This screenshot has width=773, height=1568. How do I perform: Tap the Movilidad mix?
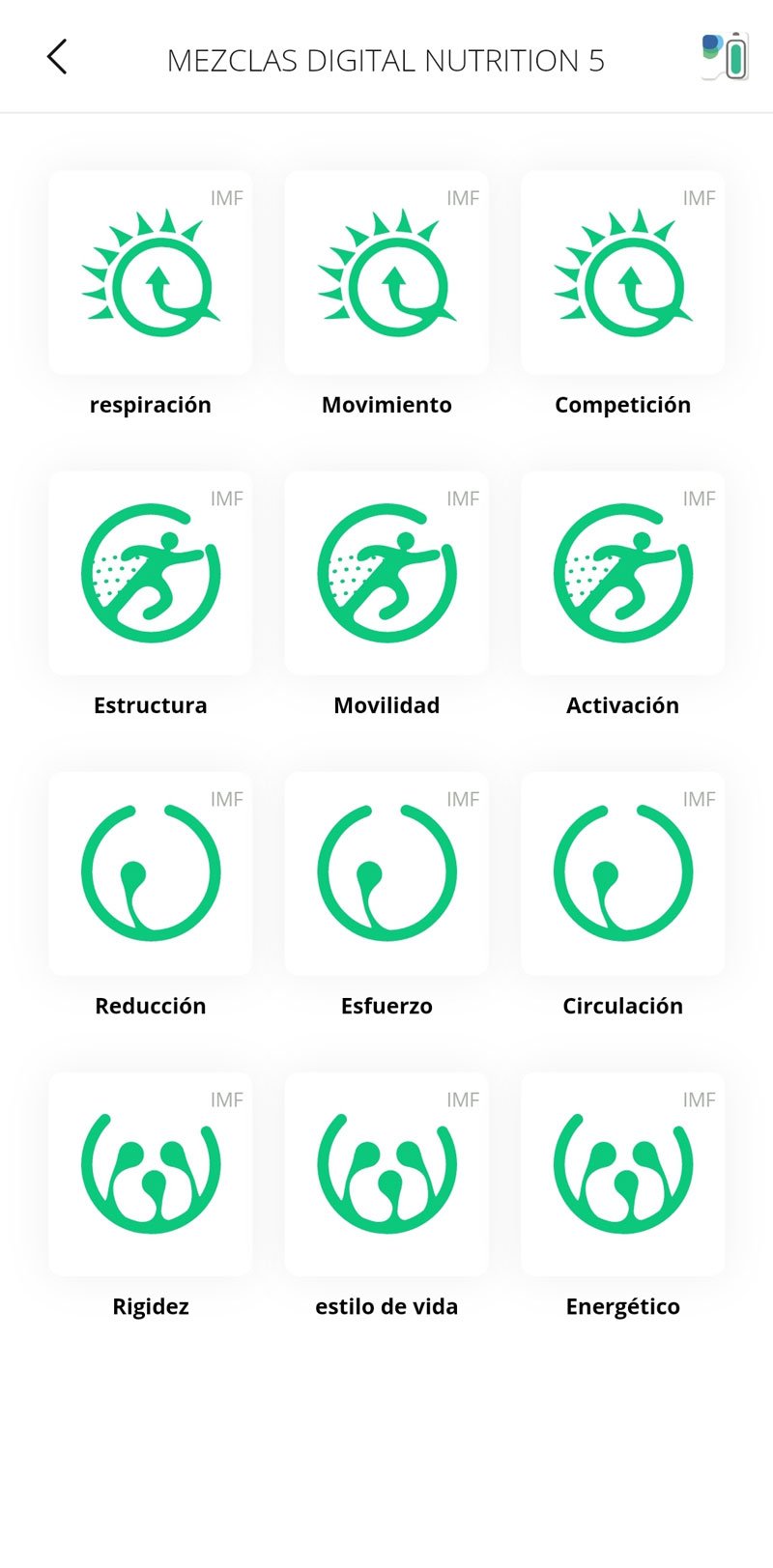[386, 574]
